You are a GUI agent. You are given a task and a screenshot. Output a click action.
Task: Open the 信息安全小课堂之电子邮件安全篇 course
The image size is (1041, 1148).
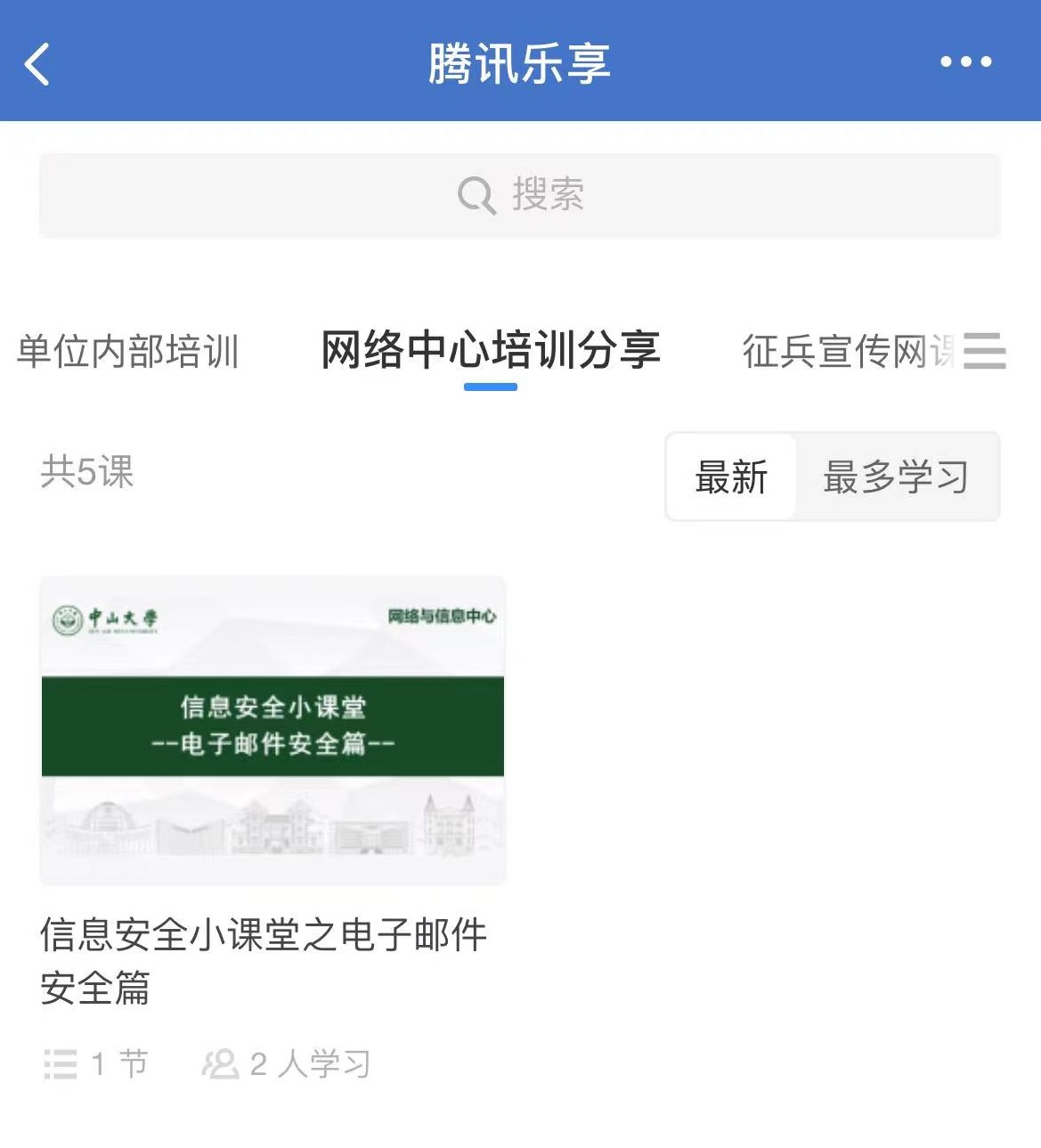tap(272, 730)
